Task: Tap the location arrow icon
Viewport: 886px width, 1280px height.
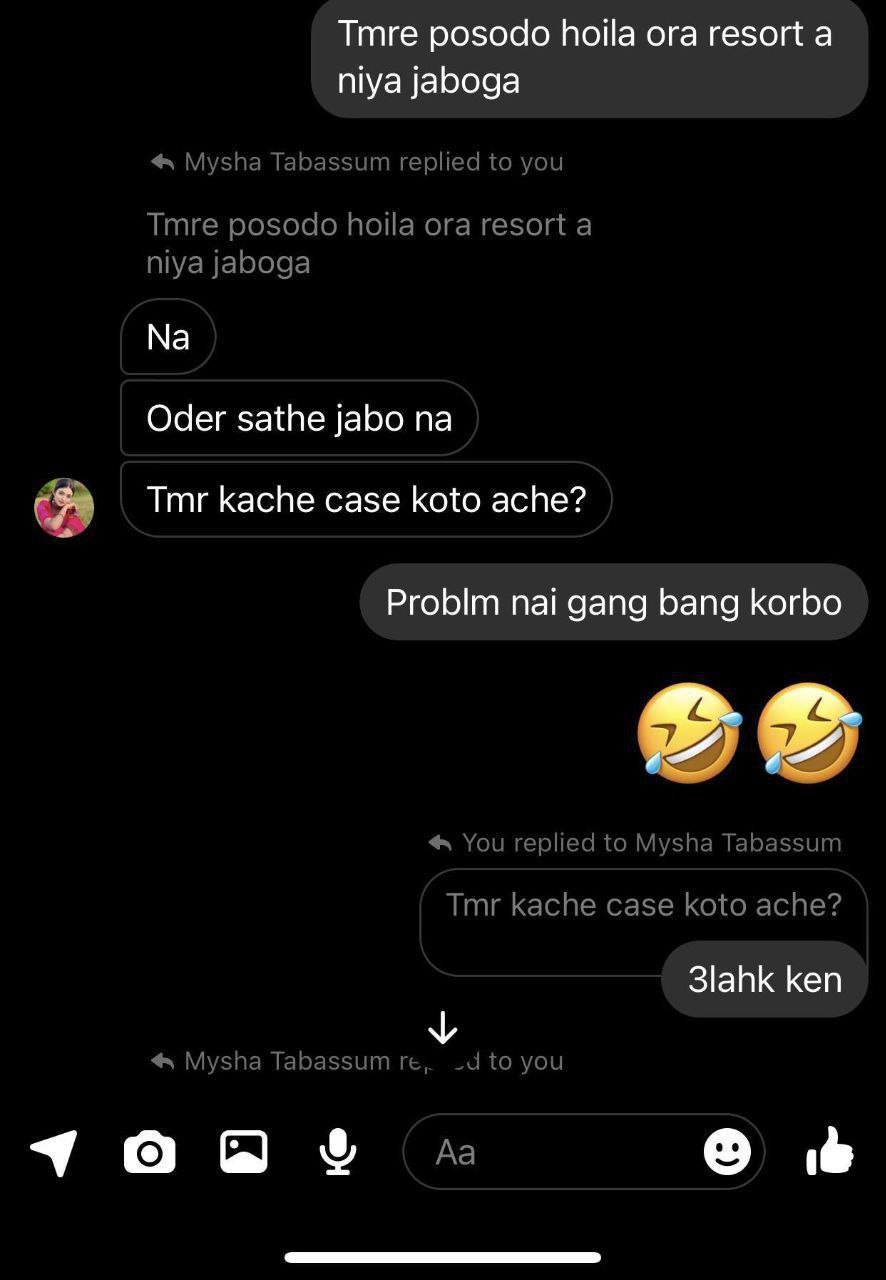Action: point(54,1152)
